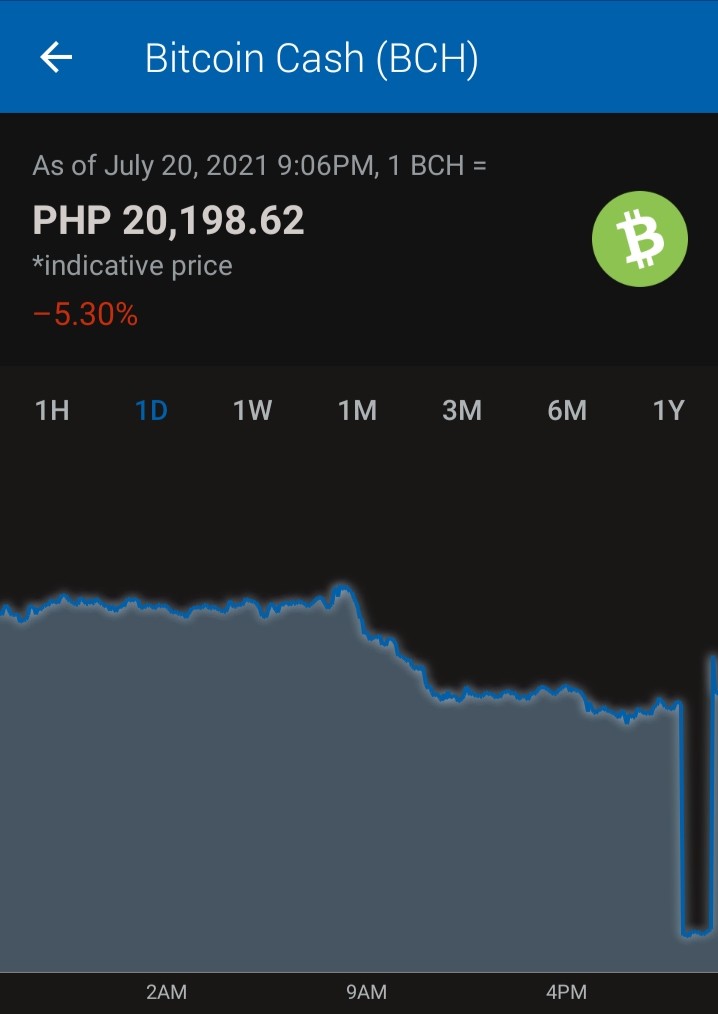
Task: Choose the 6M chart range
Action: tap(567, 411)
